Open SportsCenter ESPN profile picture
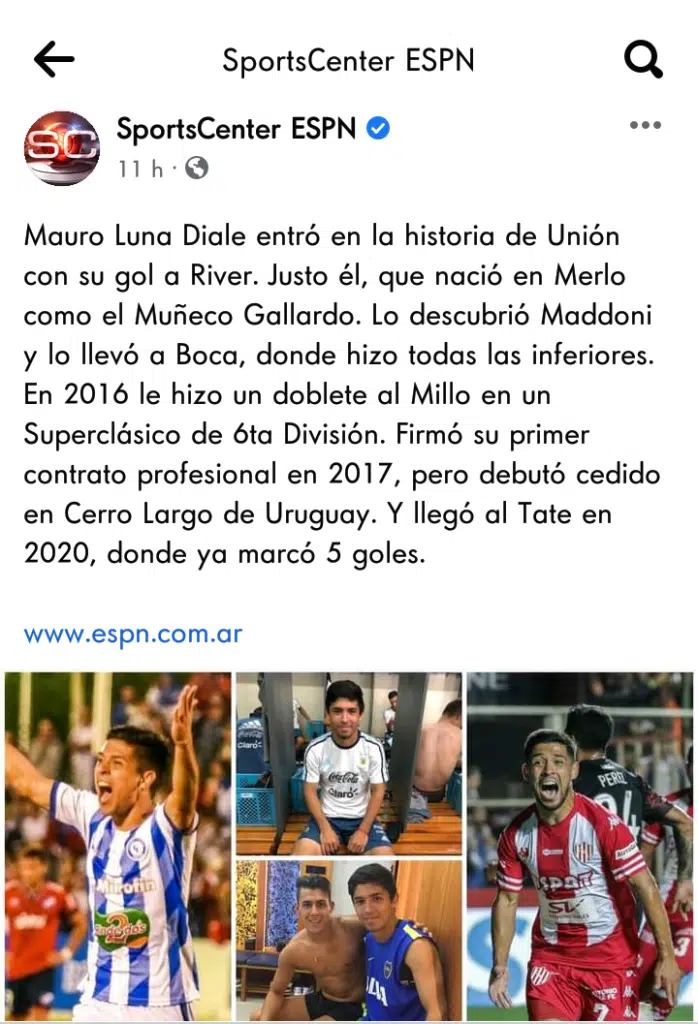Screen dimensions: 698x1024 62,148
